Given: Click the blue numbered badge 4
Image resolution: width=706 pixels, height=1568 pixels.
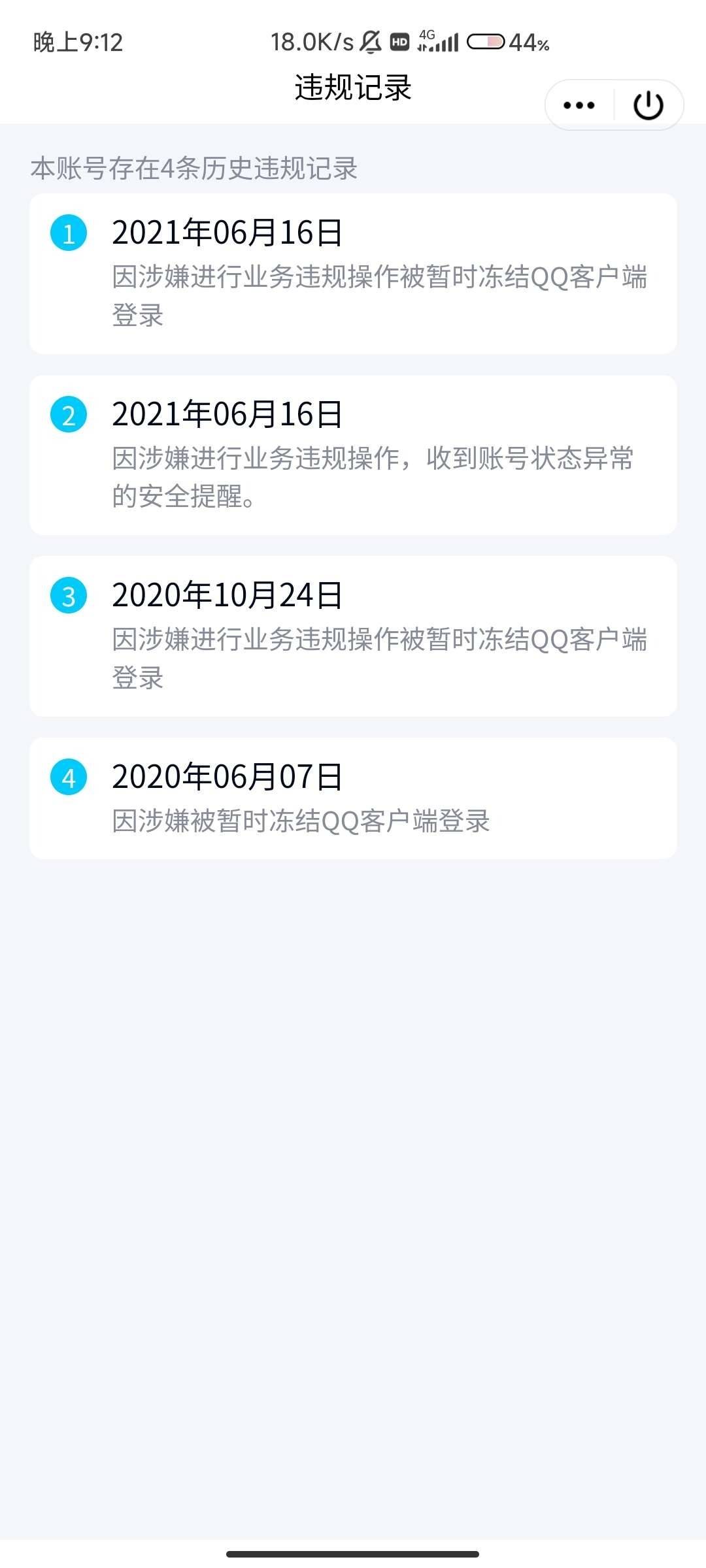Looking at the screenshot, I should tap(69, 777).
